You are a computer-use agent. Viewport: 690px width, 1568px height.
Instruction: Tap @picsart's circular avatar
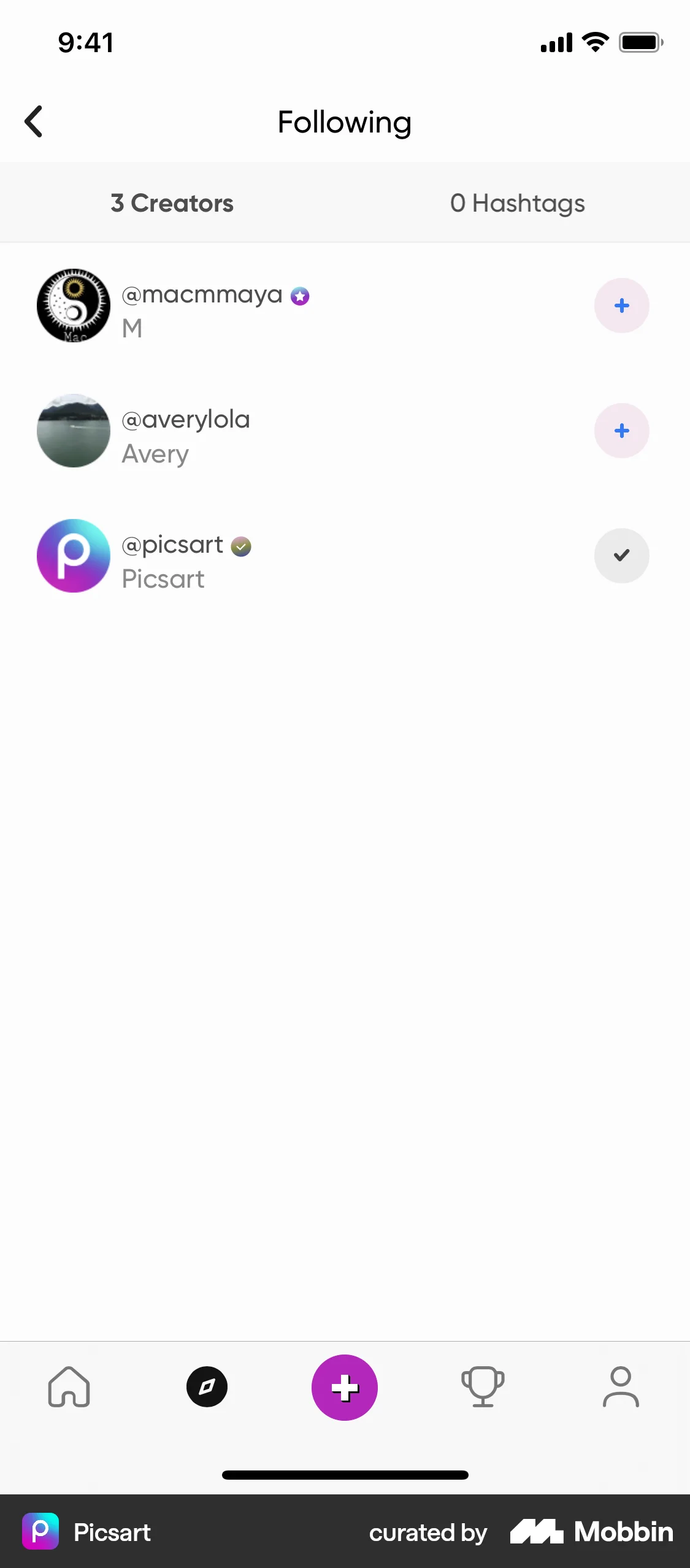tap(73, 555)
